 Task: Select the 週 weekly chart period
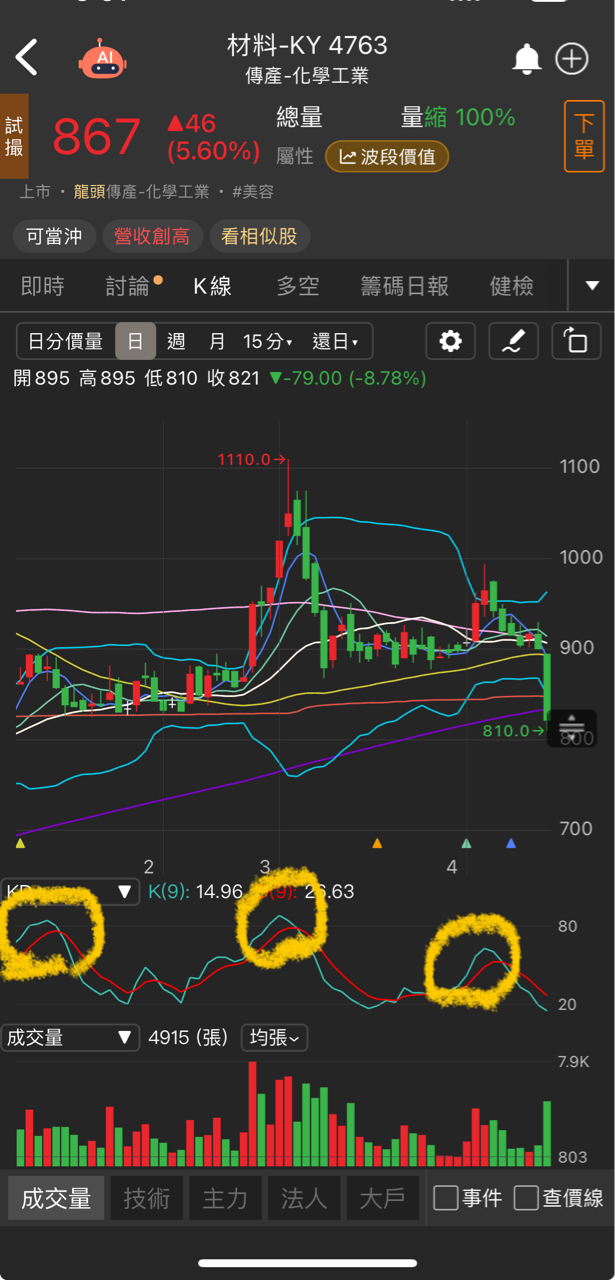[x=176, y=342]
